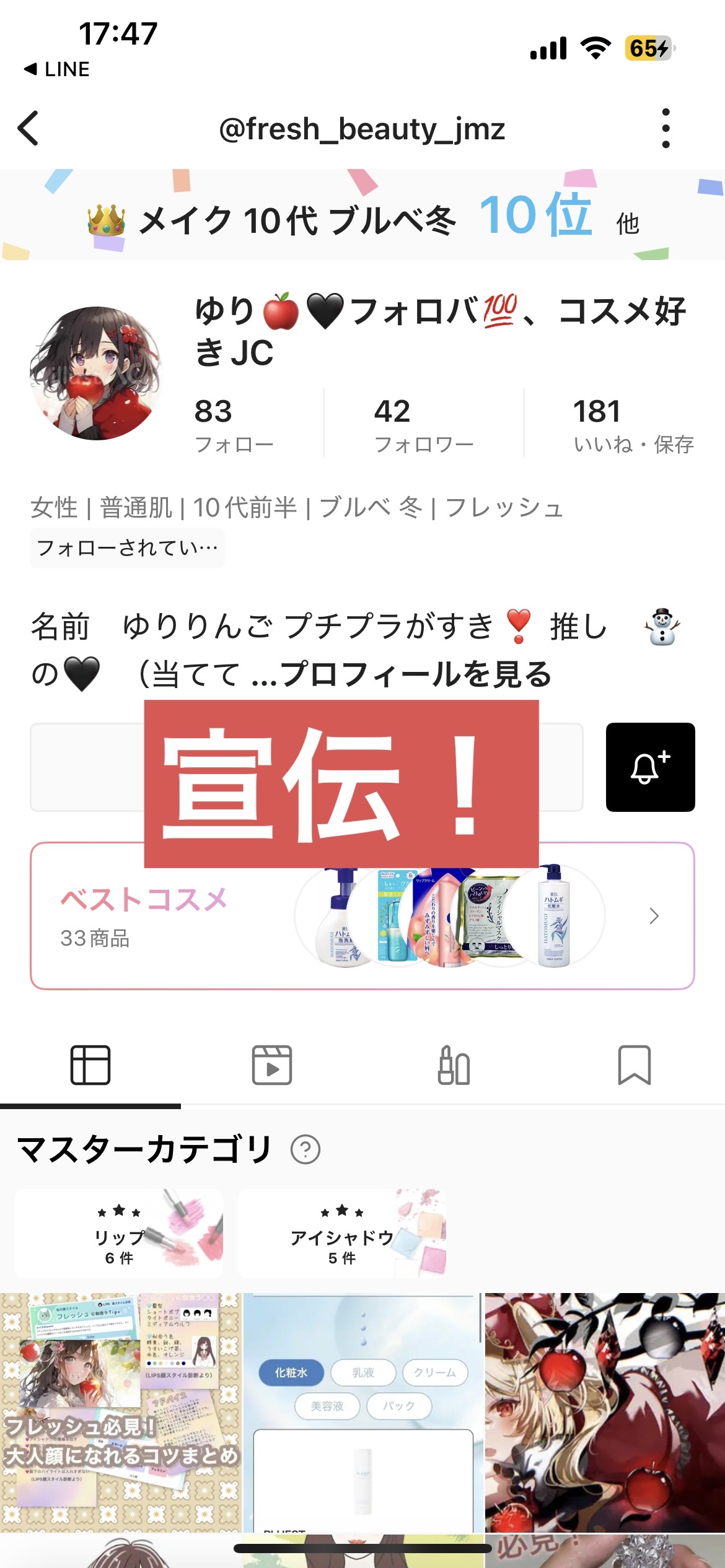Expand the ベストコスメ list with the chevron
Screen dimensions: 725x1568
[654, 915]
